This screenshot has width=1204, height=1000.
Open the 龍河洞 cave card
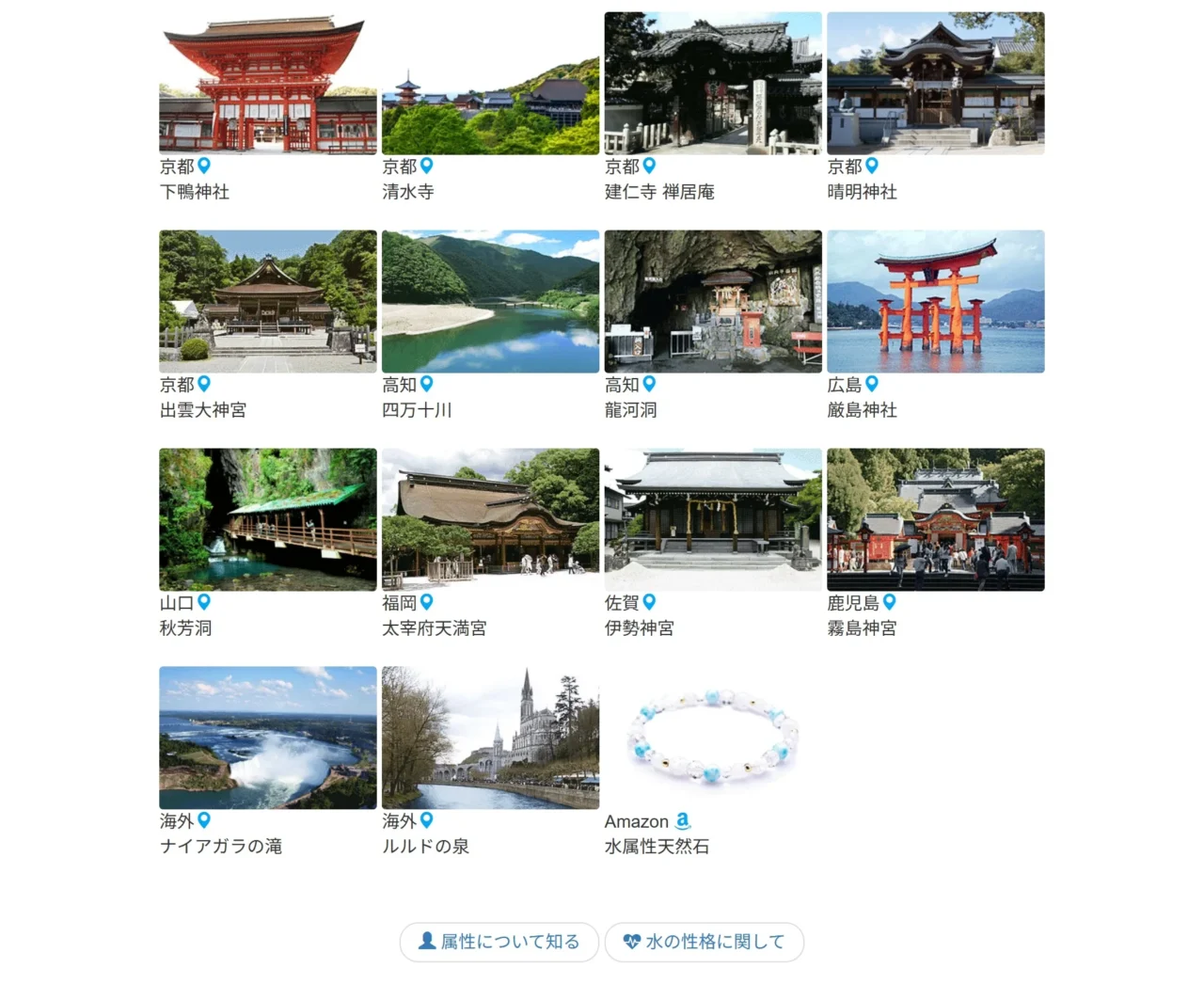(713, 302)
